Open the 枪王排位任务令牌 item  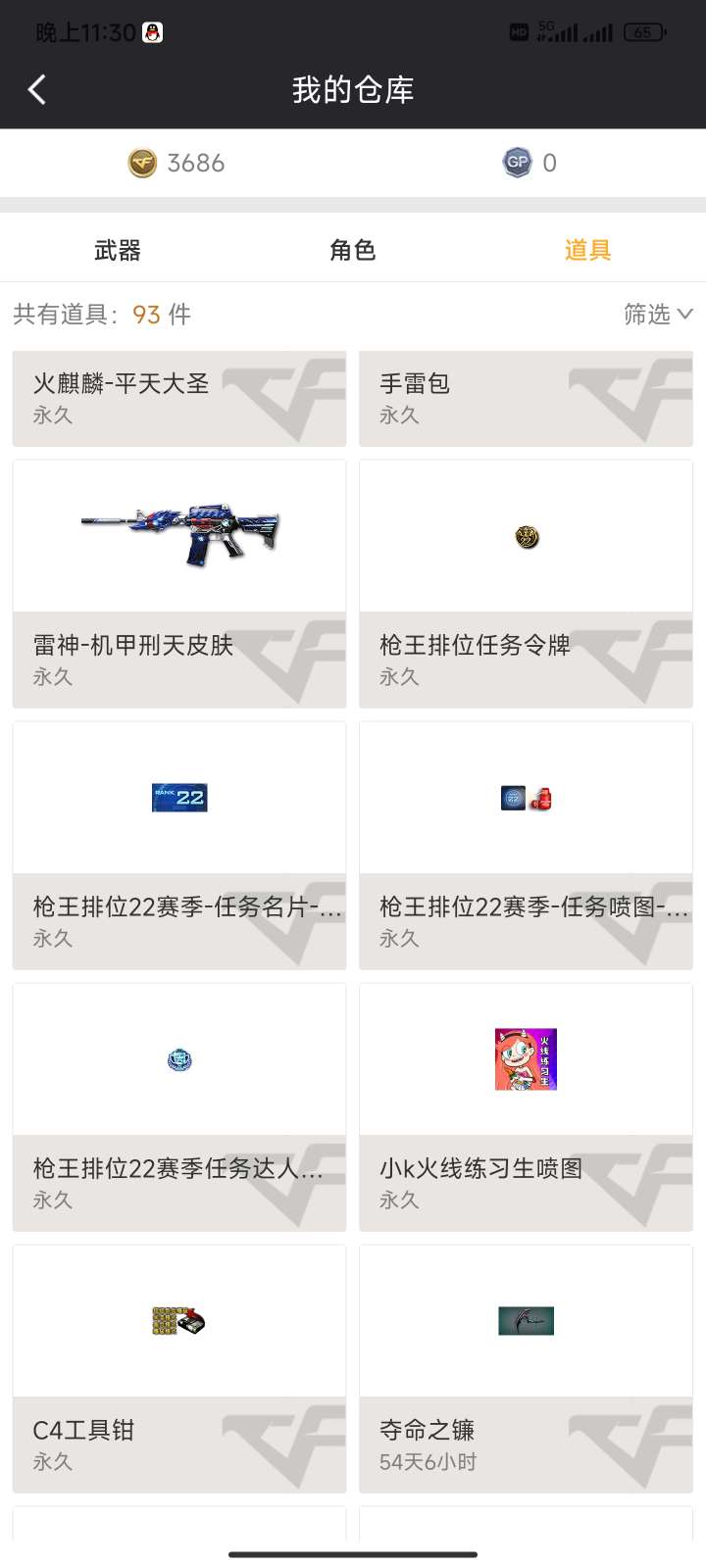click(526, 584)
